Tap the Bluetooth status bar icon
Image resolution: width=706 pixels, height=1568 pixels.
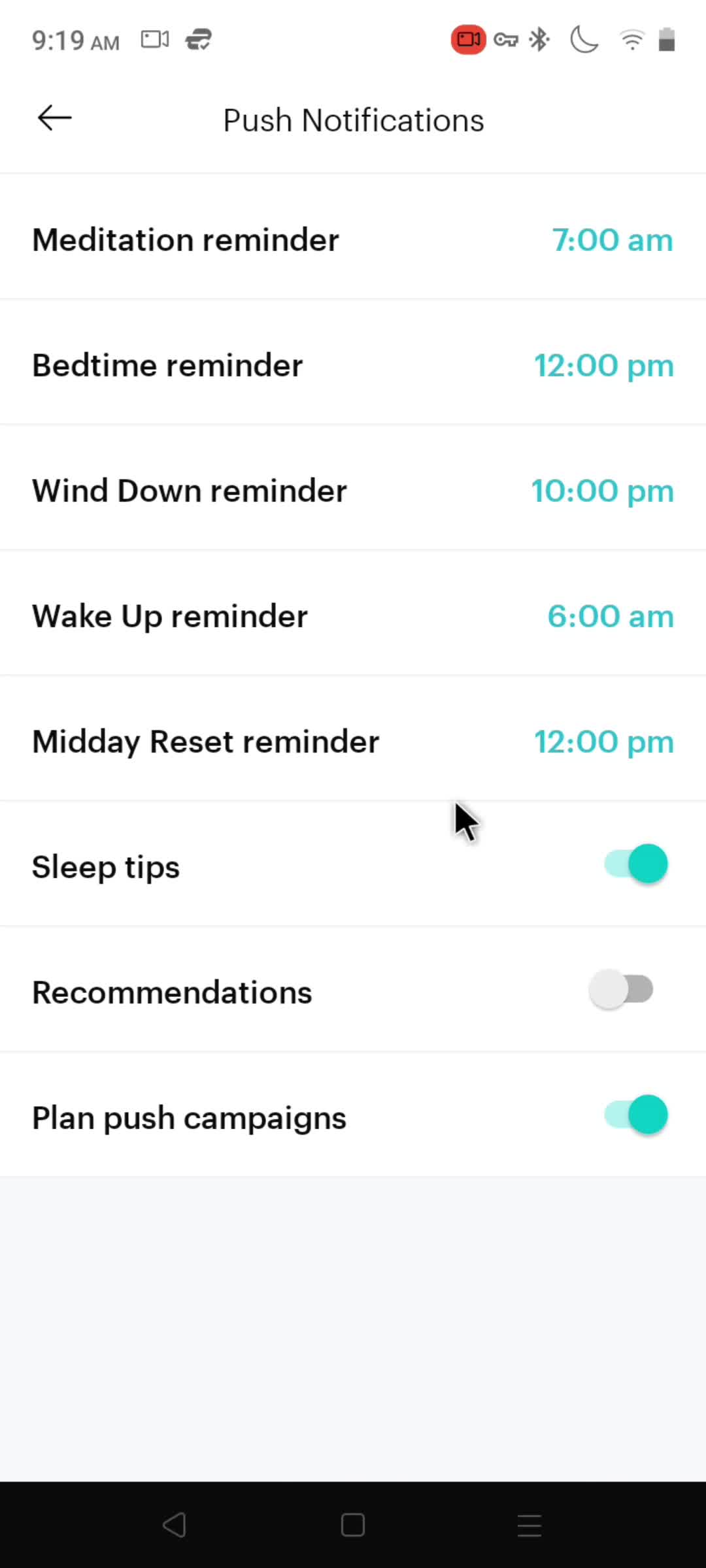coord(539,39)
